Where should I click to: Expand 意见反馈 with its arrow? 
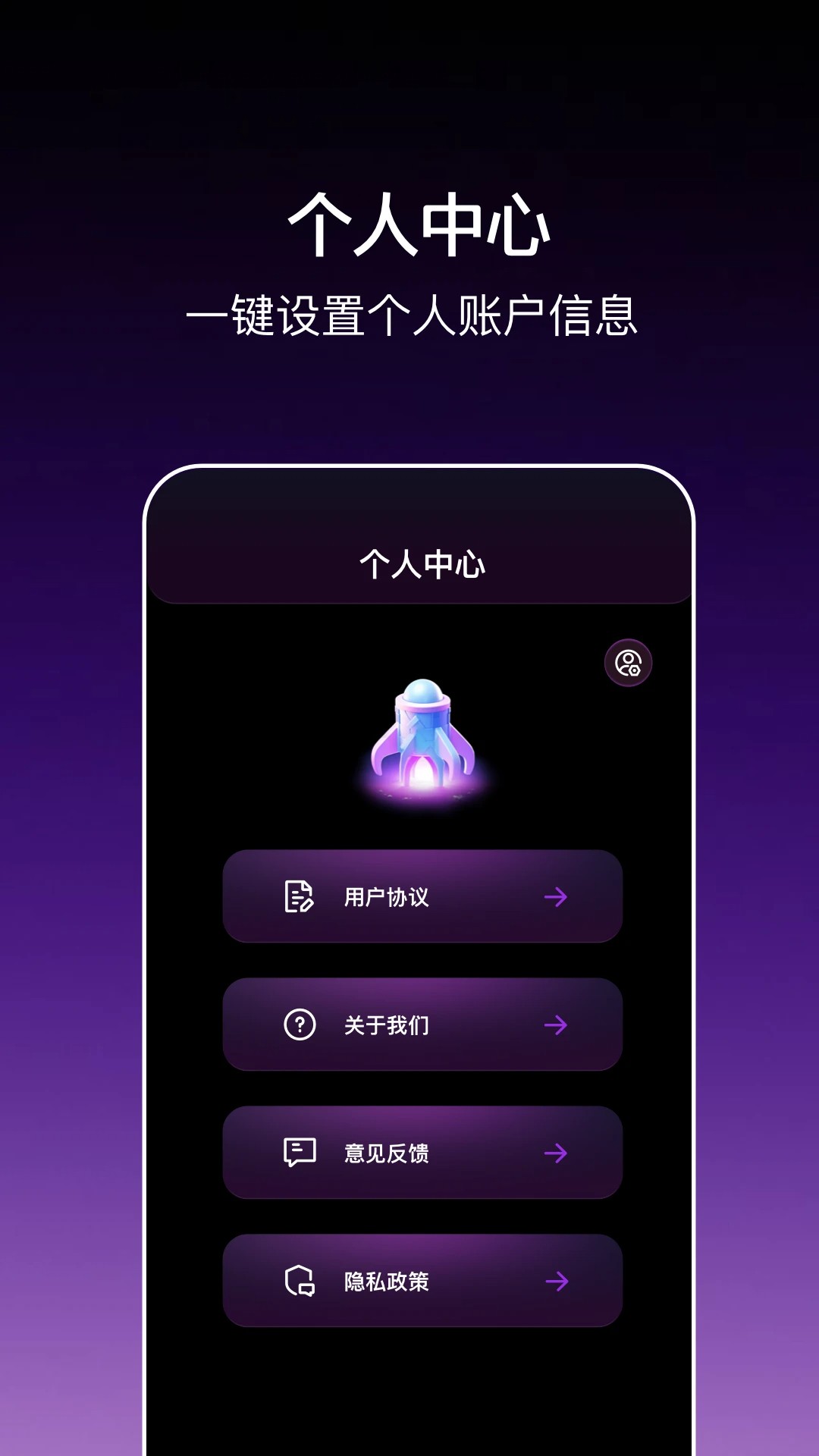(x=557, y=1153)
